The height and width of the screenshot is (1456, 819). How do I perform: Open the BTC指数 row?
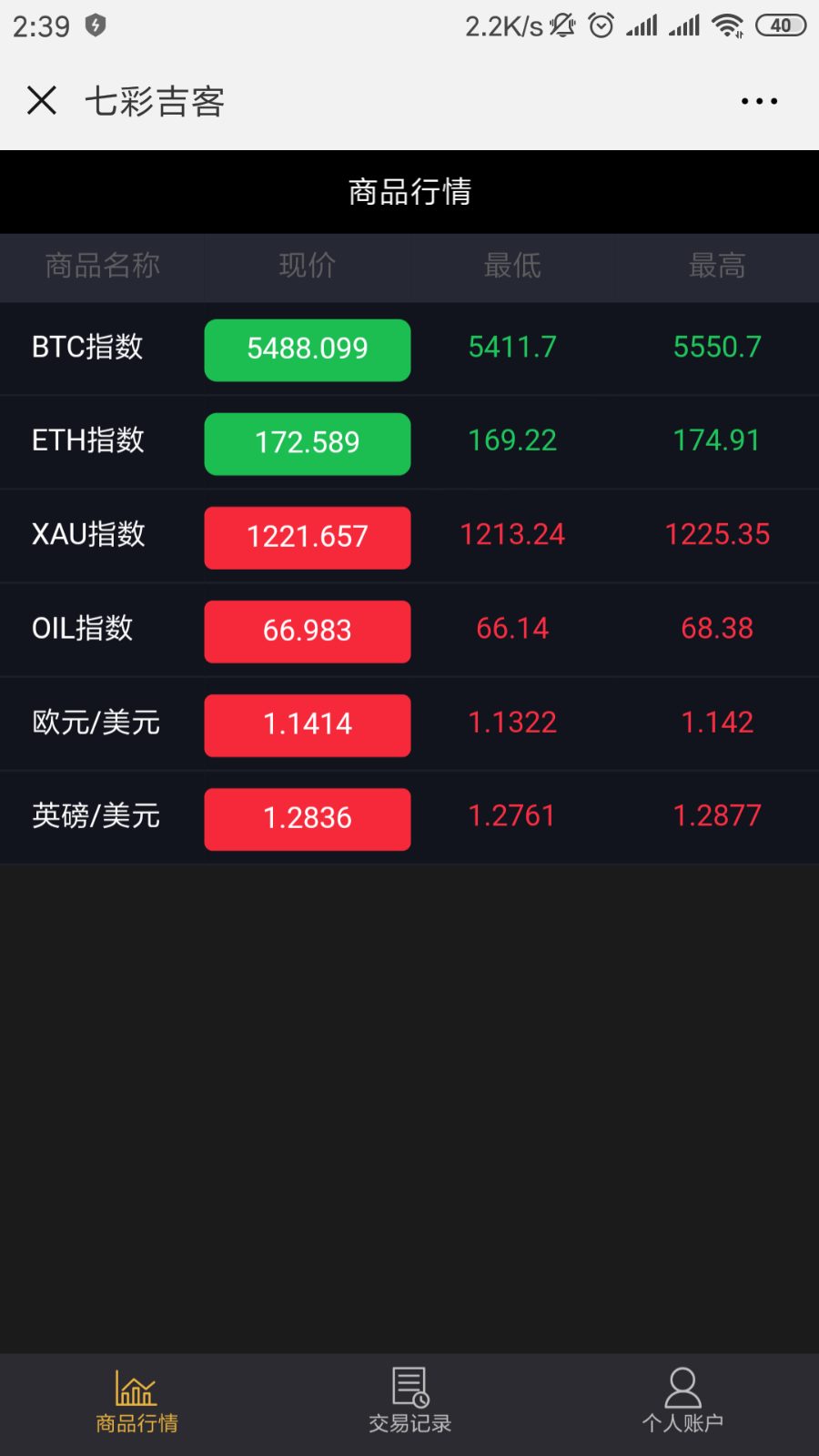click(87, 348)
